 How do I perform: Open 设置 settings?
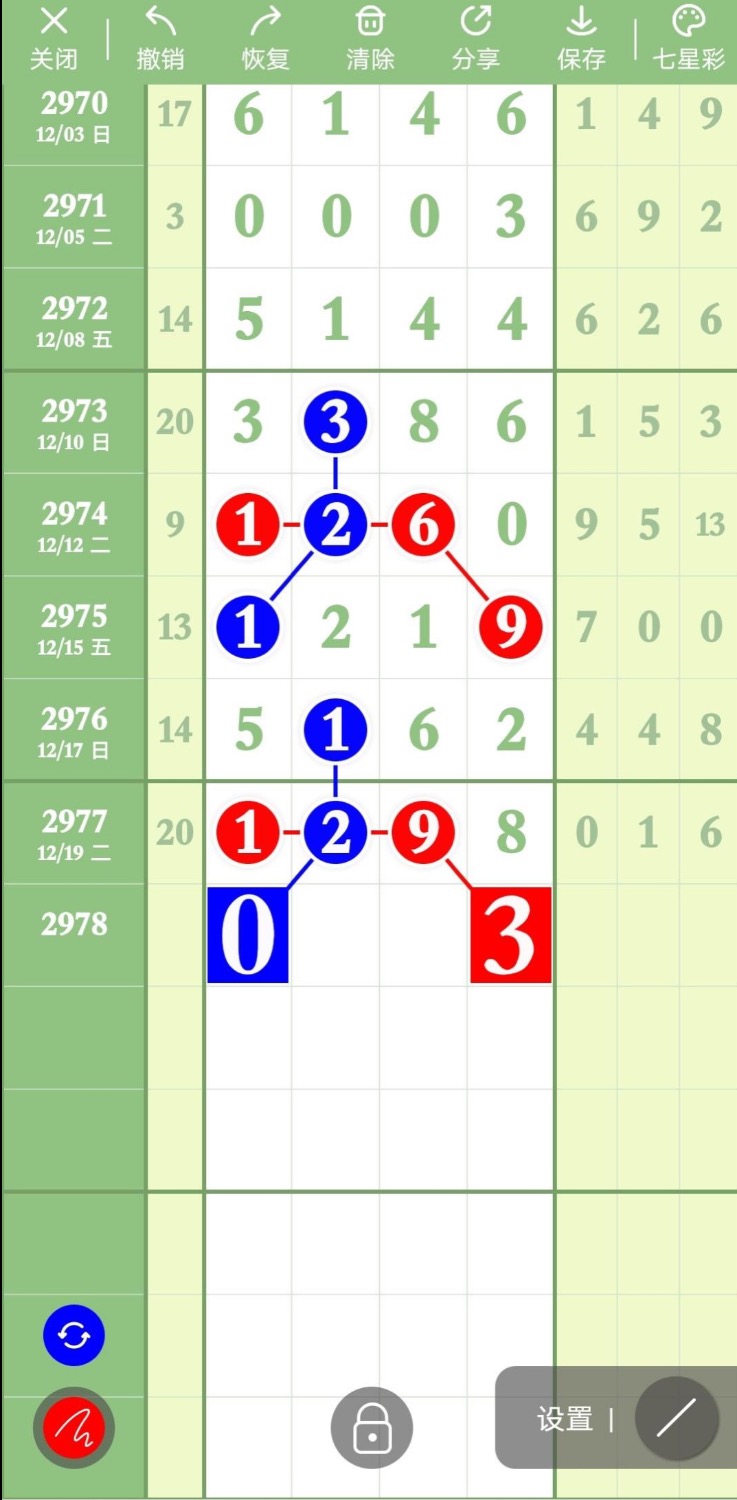coord(565,1419)
